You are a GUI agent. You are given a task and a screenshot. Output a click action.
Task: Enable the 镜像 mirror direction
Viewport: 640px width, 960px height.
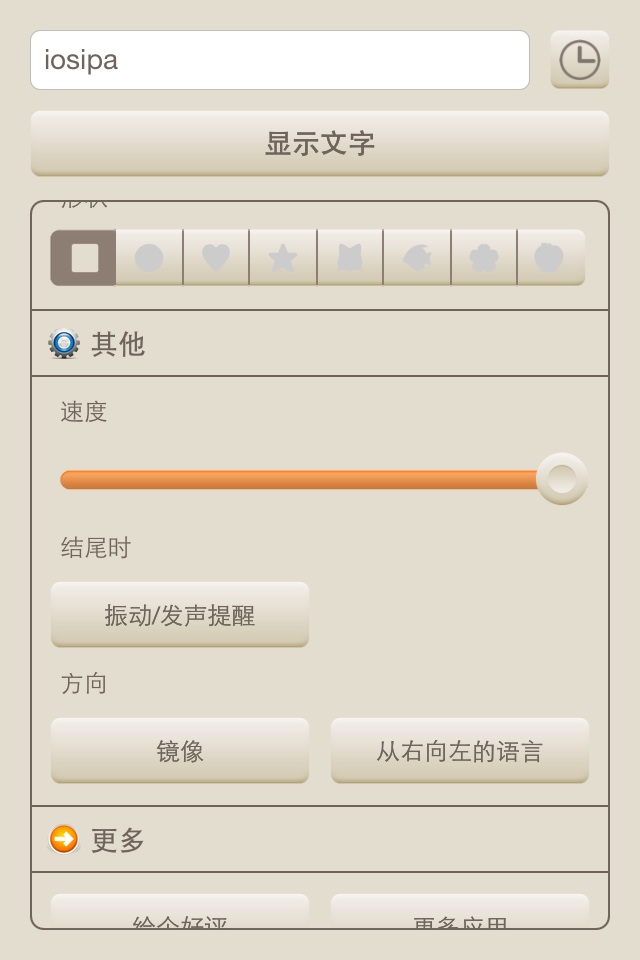(x=180, y=751)
